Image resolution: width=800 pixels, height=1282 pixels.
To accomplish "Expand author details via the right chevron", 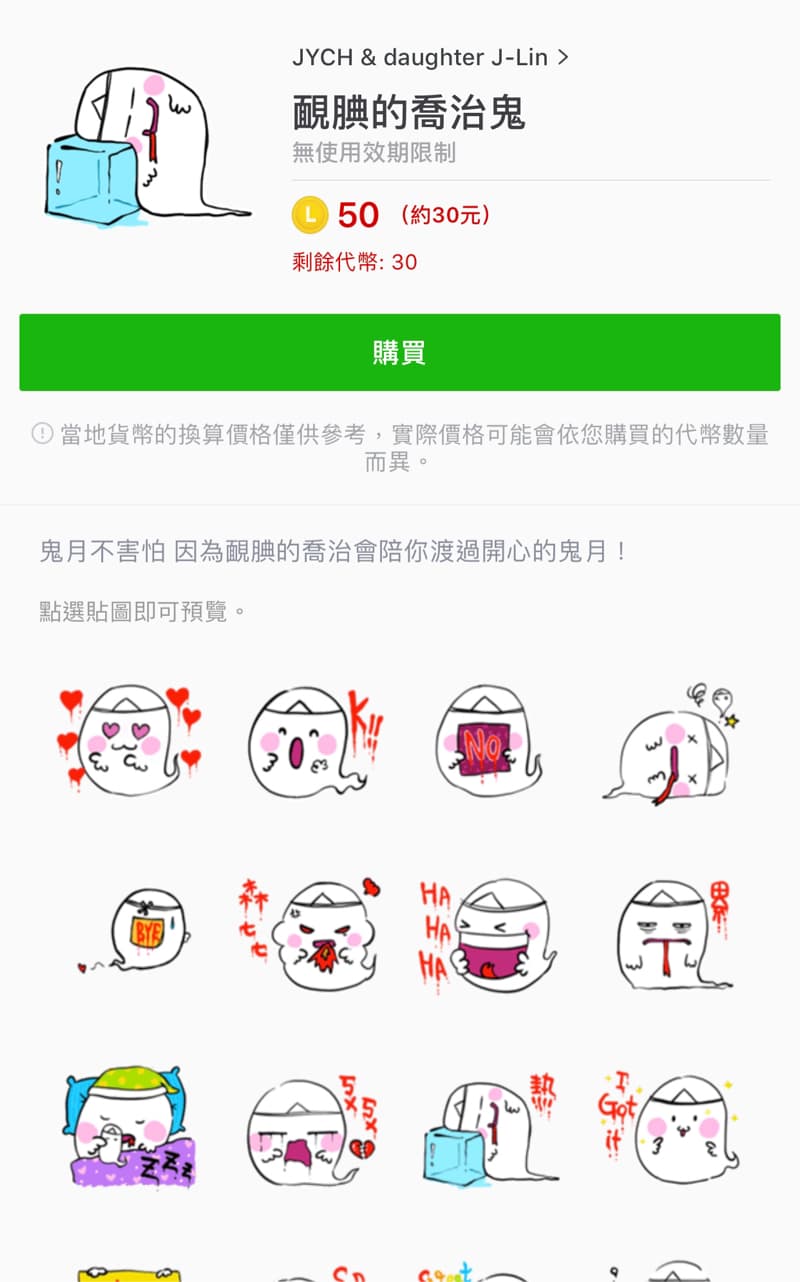I will (565, 57).
